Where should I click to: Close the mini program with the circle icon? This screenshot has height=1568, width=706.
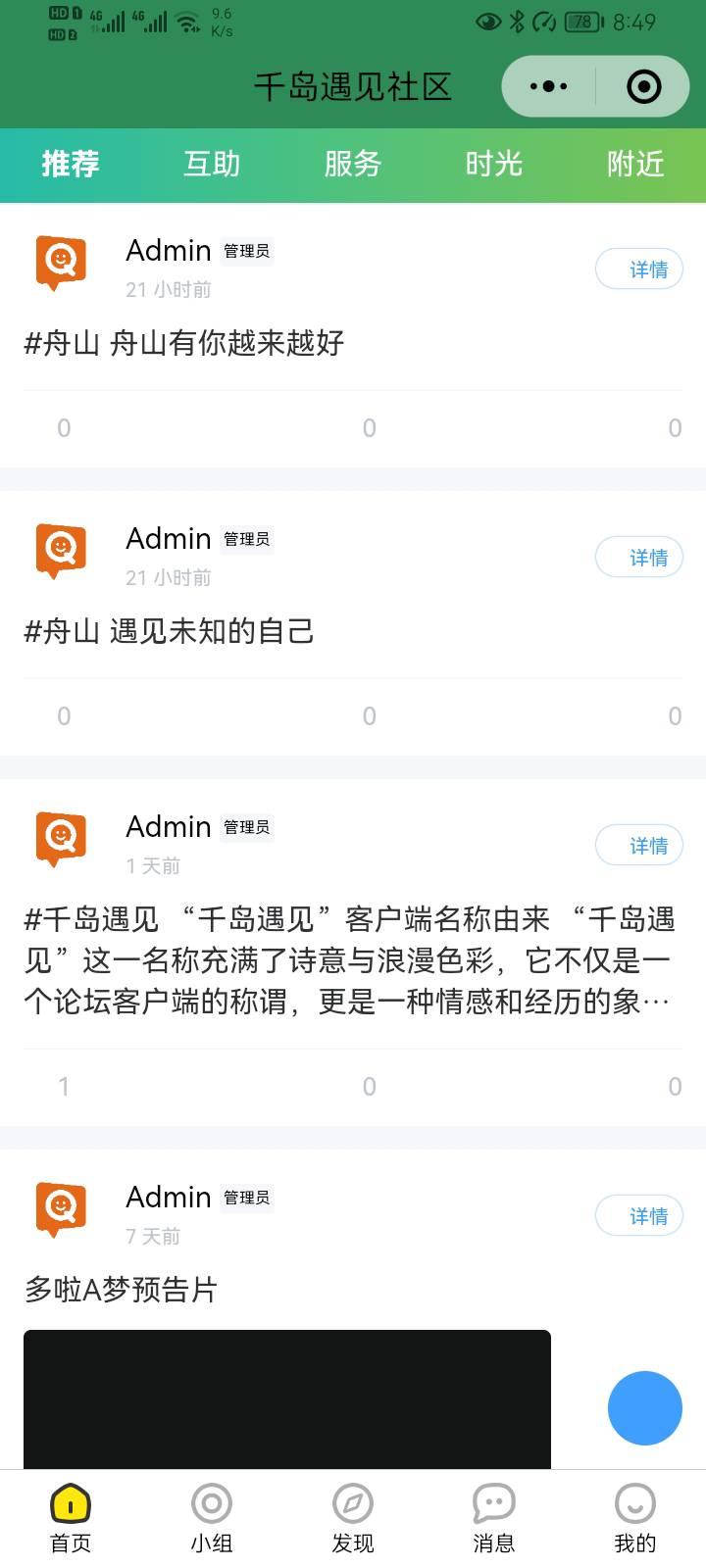(x=643, y=86)
